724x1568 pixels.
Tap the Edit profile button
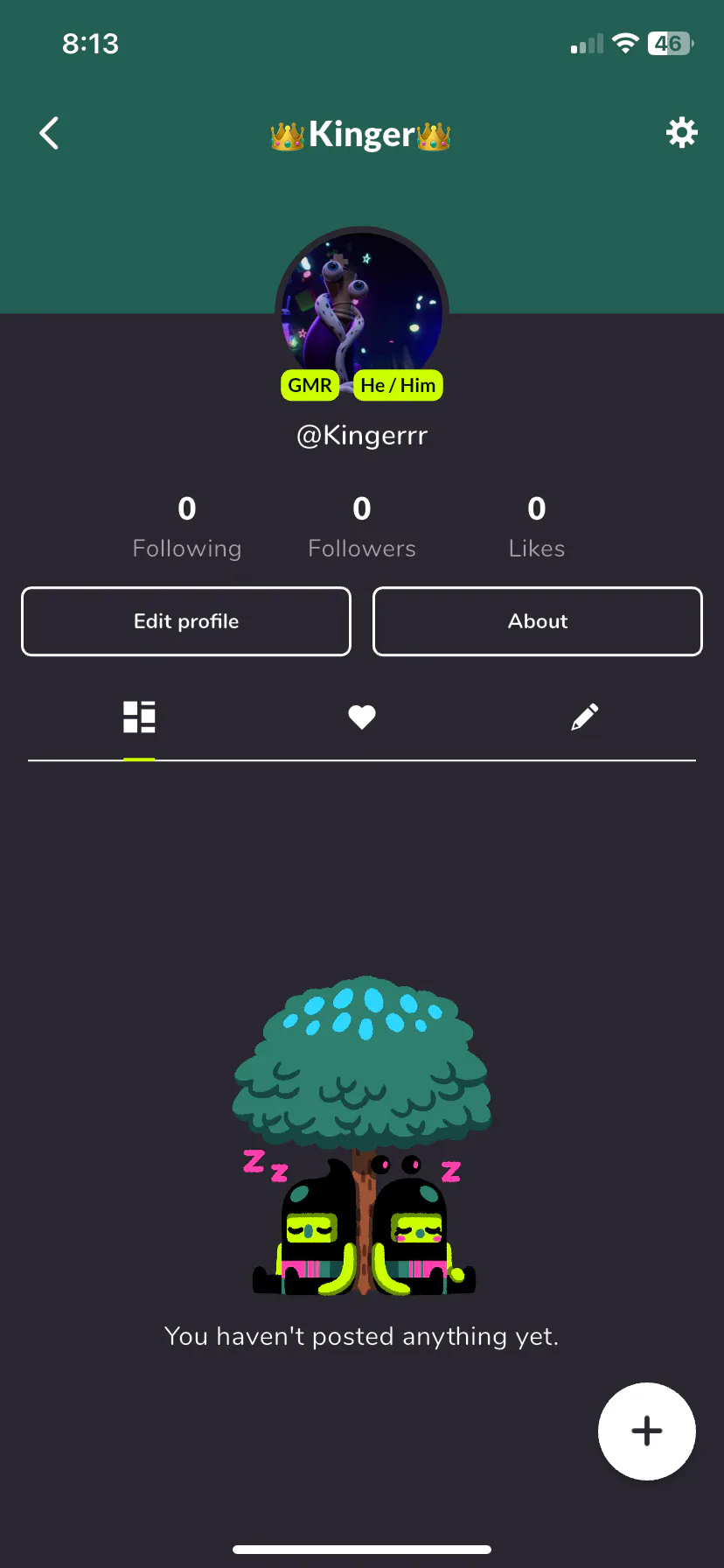click(x=186, y=621)
